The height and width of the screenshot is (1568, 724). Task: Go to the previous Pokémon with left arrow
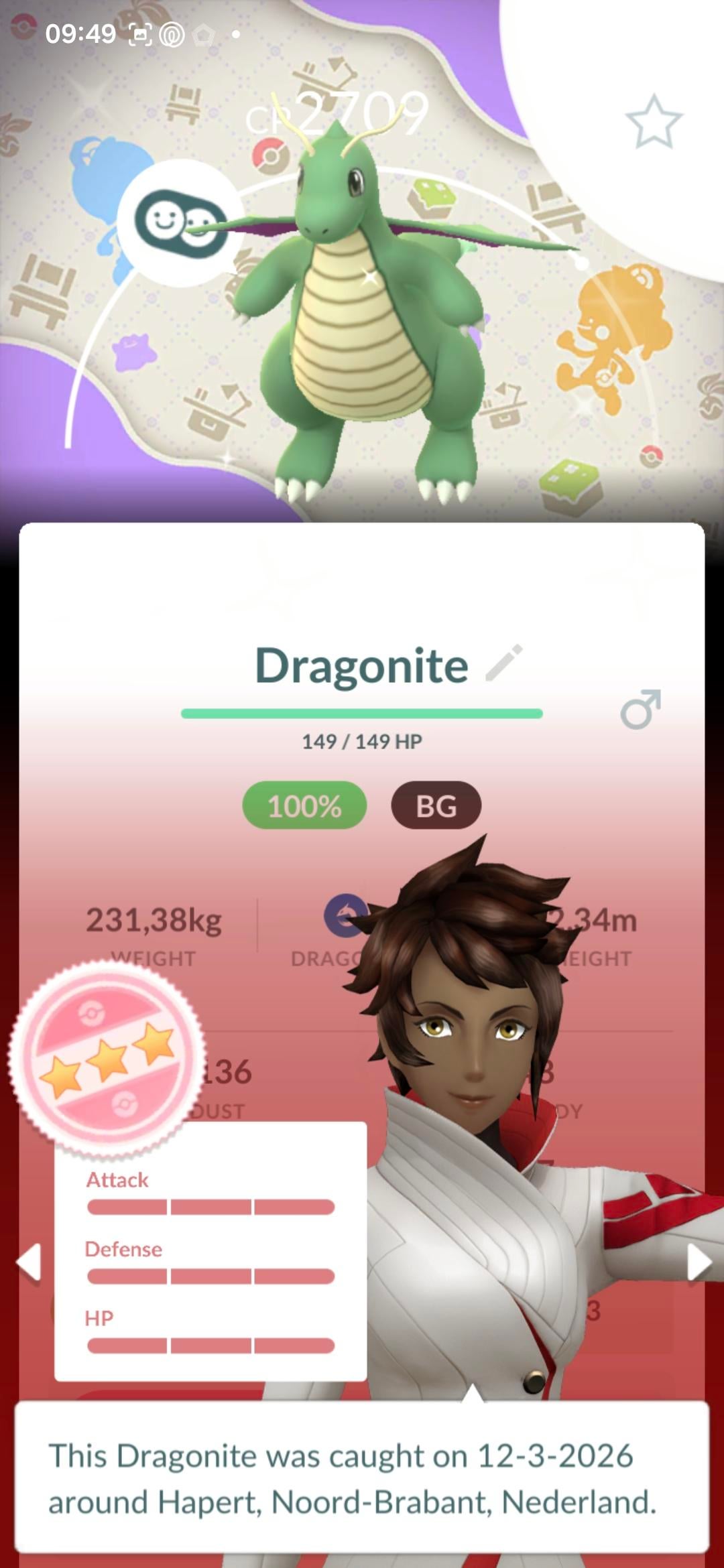pos(29,1263)
